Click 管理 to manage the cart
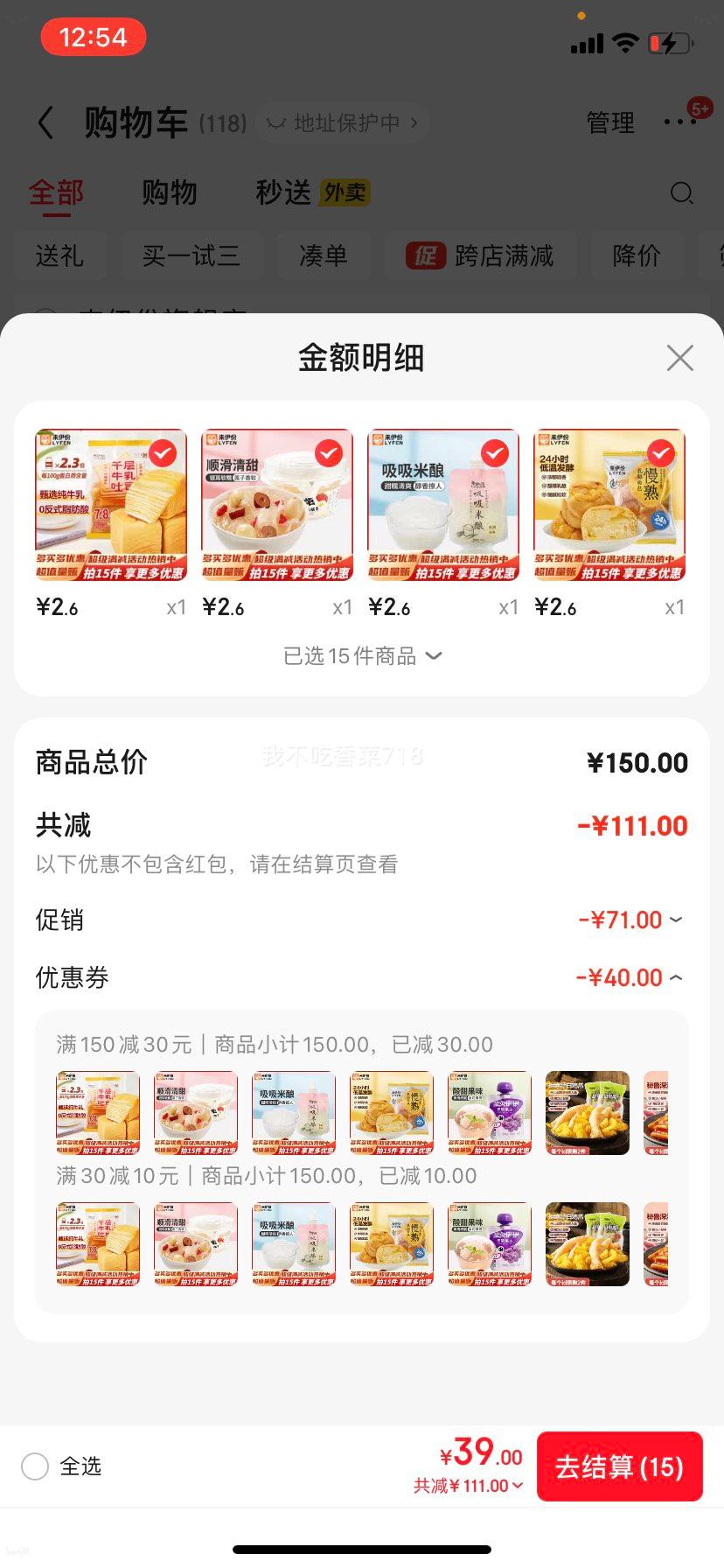Image resolution: width=724 pixels, height=1568 pixels. click(x=610, y=123)
